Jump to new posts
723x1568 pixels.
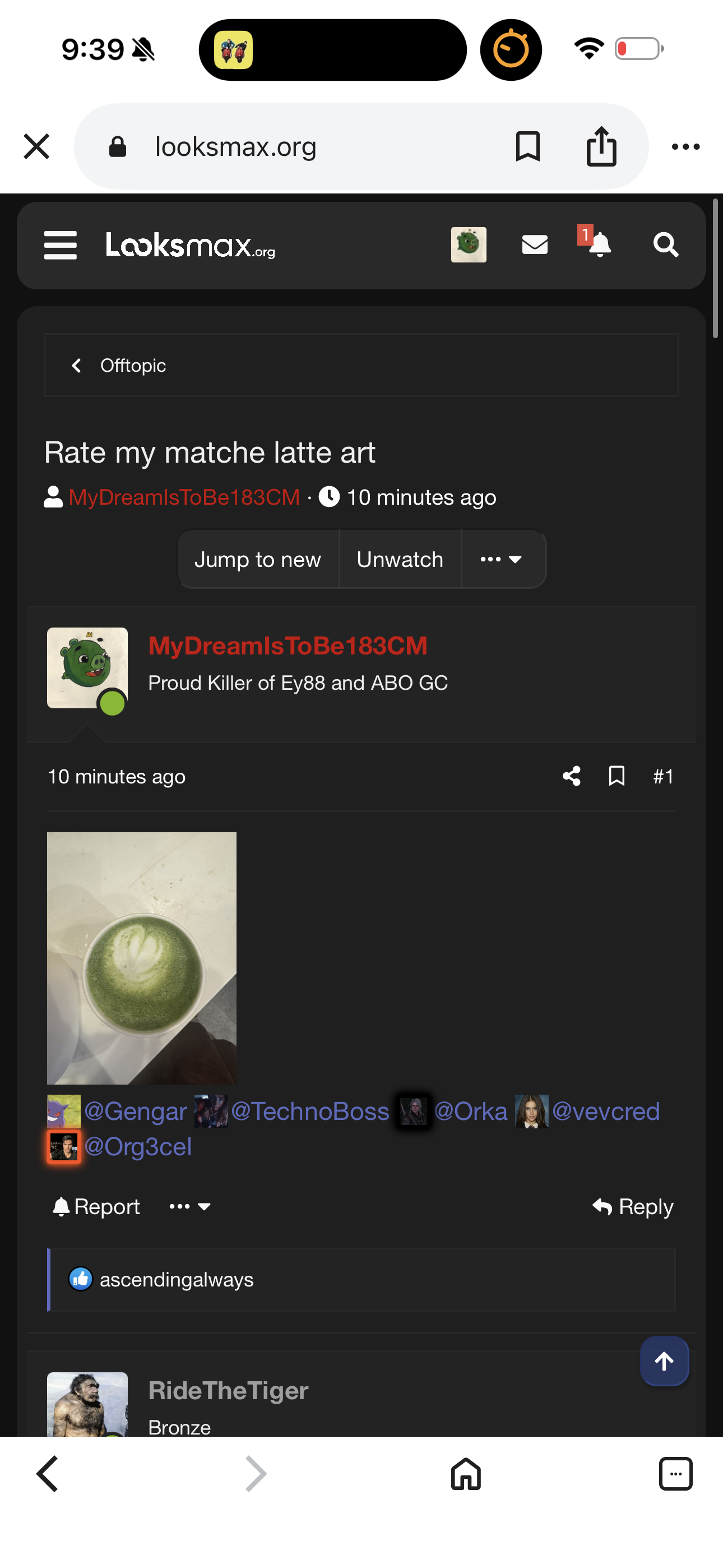[257, 559]
